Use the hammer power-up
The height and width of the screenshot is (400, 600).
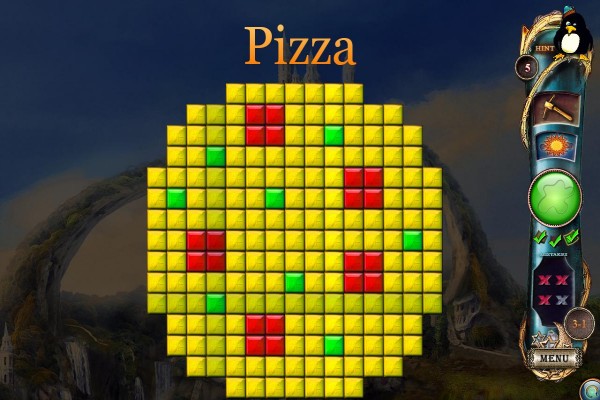[x=557, y=108]
